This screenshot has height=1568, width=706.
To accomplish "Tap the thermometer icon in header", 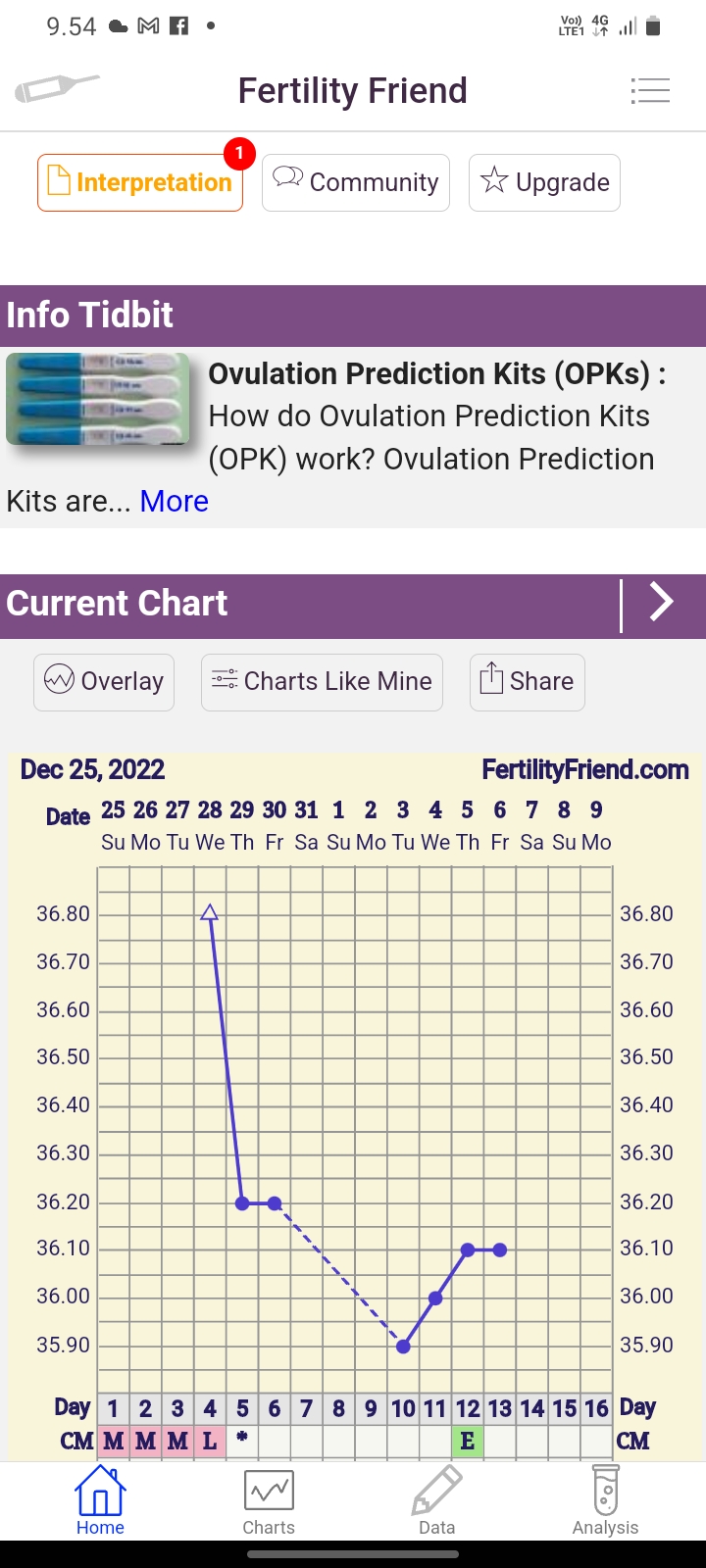I will [56, 89].
